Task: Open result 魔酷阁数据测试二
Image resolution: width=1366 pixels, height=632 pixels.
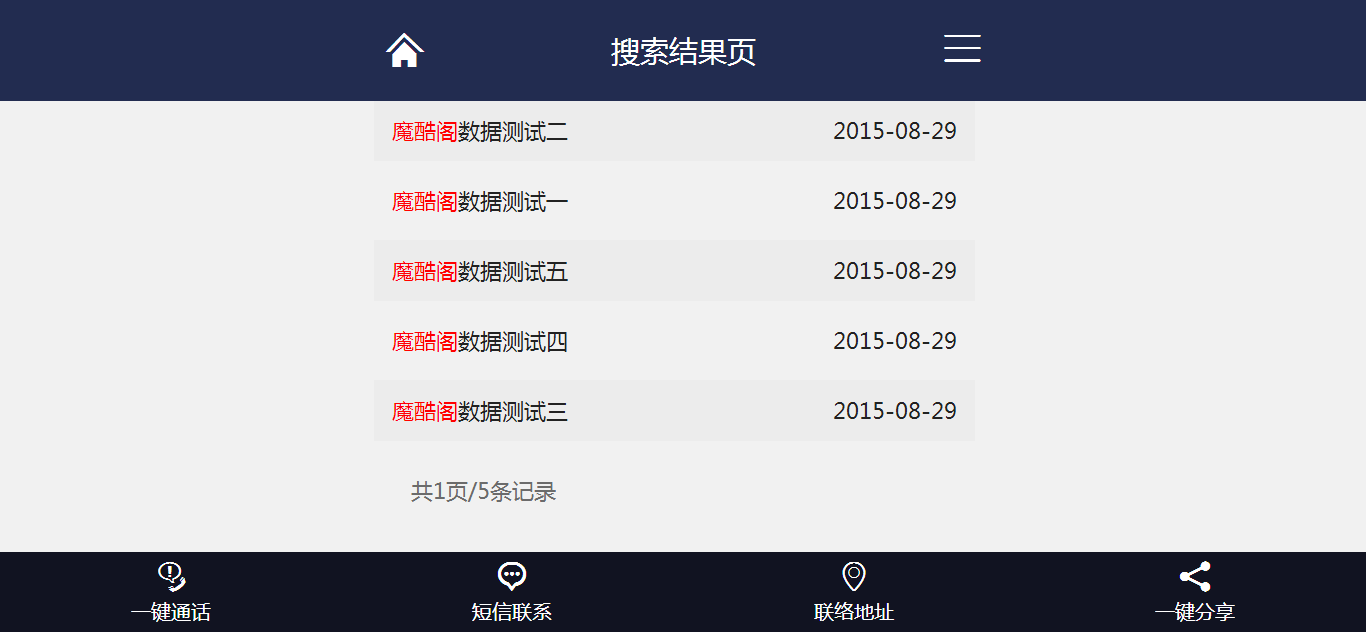Action: tap(480, 131)
